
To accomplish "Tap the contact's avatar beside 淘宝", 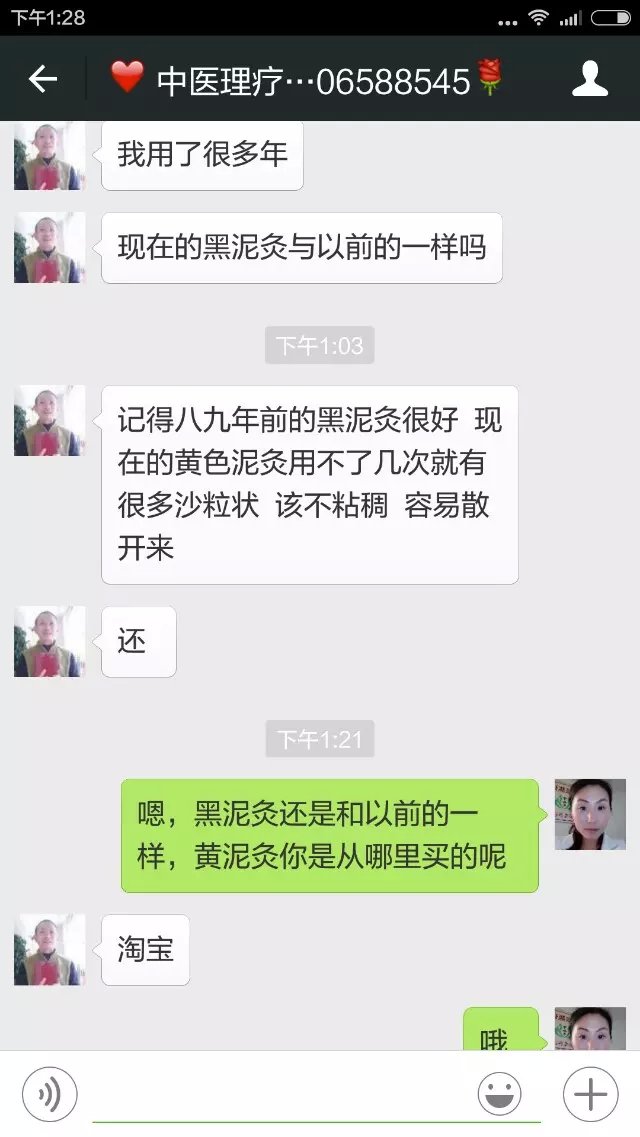I will tap(49, 949).
